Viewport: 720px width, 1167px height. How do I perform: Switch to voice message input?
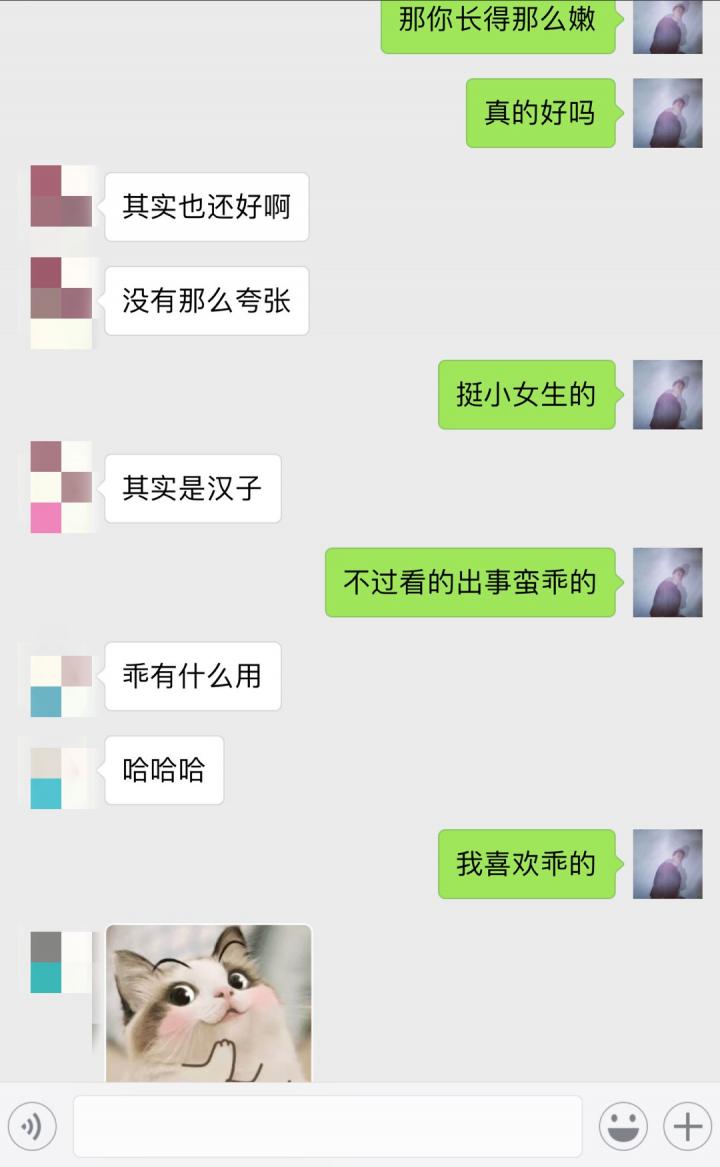(x=32, y=1127)
